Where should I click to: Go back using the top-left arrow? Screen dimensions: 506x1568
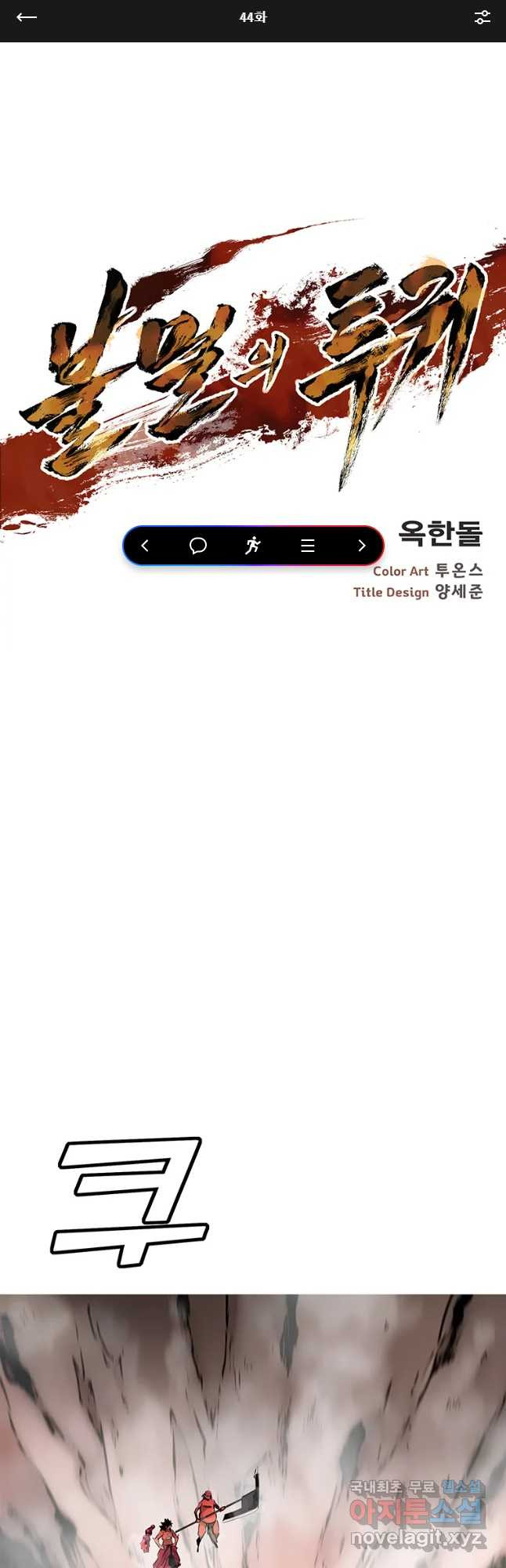pos(27,17)
